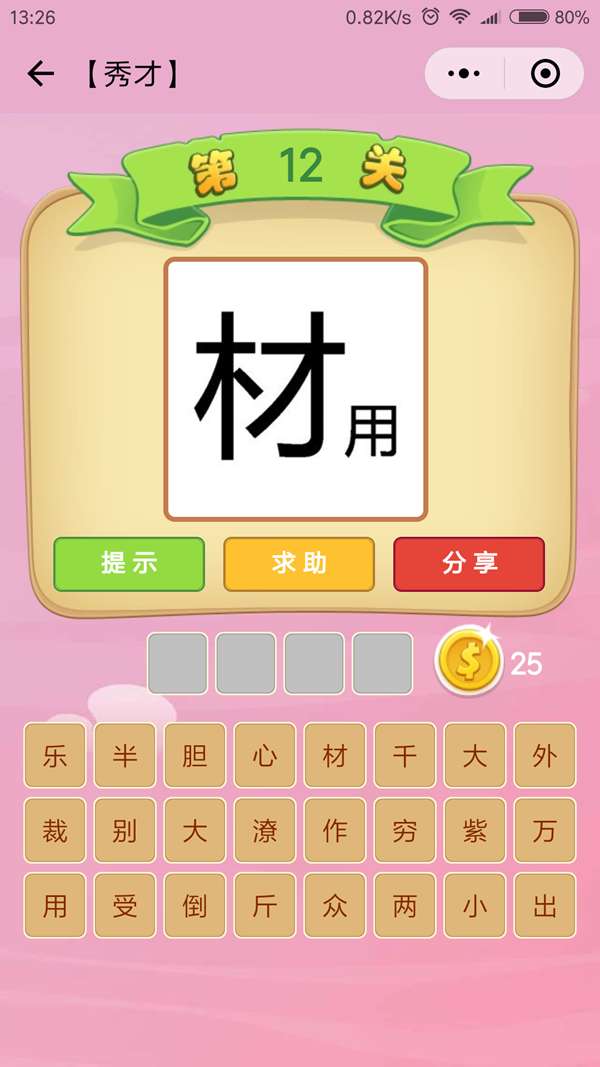
Task: Pick the character tile 乐
Action: coord(55,755)
